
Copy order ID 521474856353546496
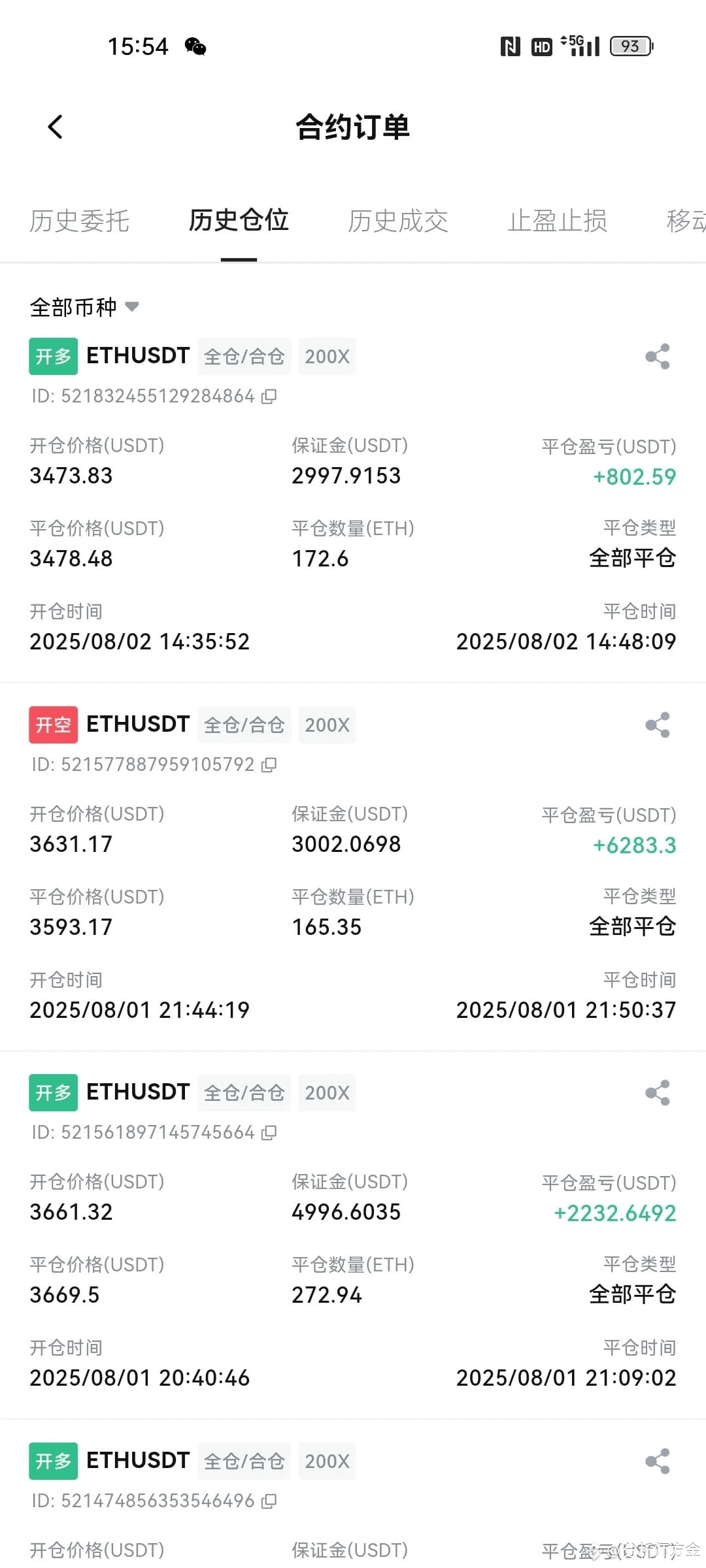click(x=269, y=1501)
